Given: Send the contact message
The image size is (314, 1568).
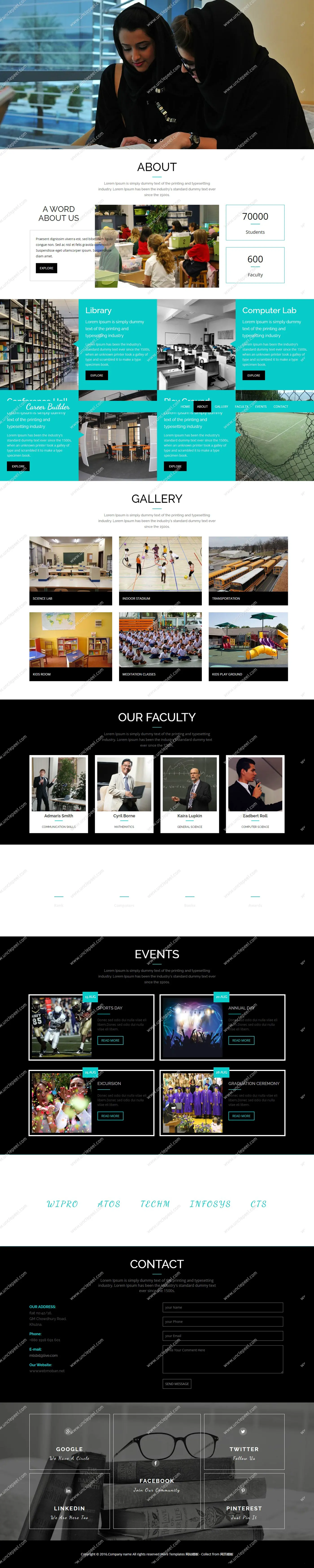Looking at the screenshot, I should click(177, 1384).
